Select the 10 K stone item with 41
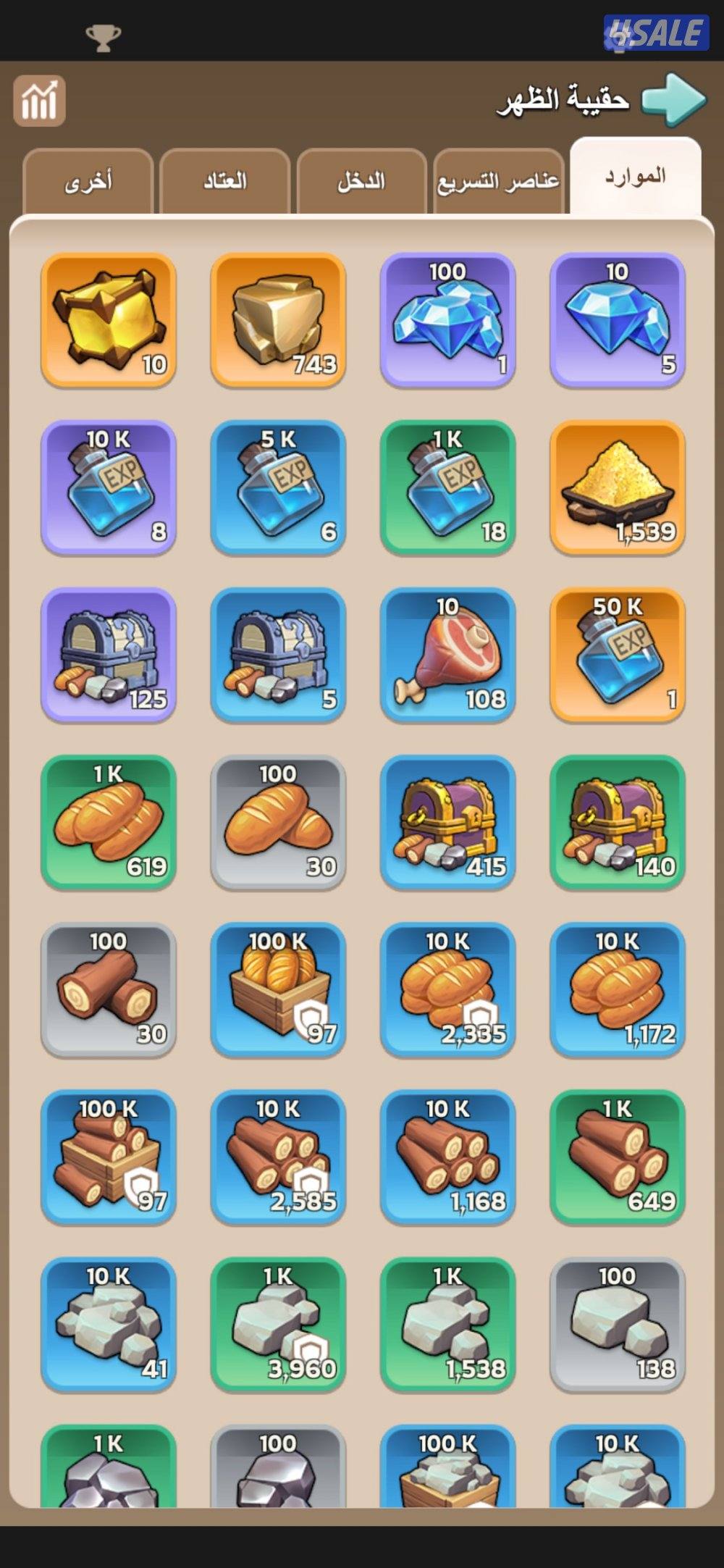This screenshot has width=724, height=1568. click(109, 1324)
